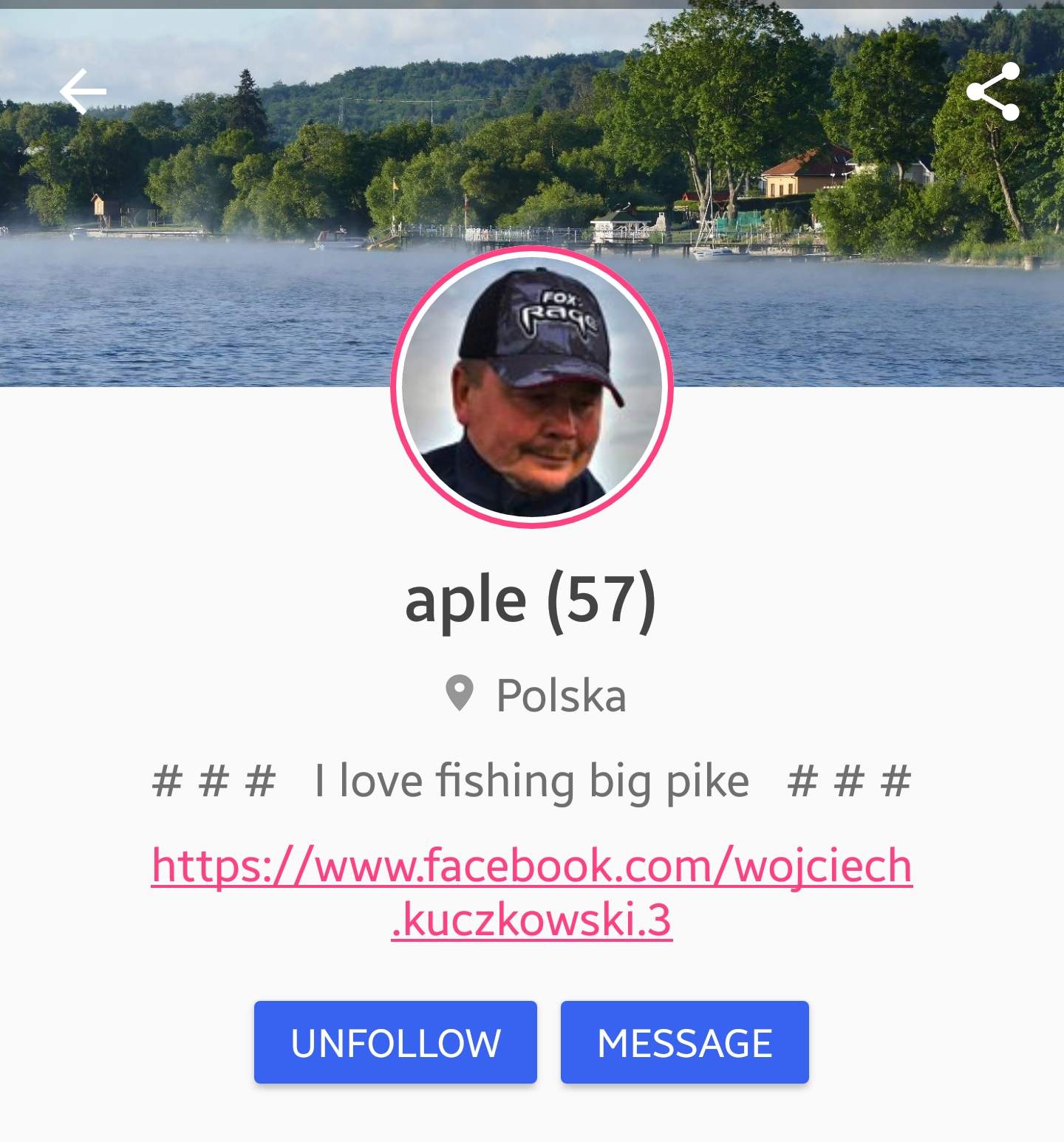The width and height of the screenshot is (1064, 1142).
Task: Send a message to aple
Action: pyautogui.click(x=684, y=1042)
